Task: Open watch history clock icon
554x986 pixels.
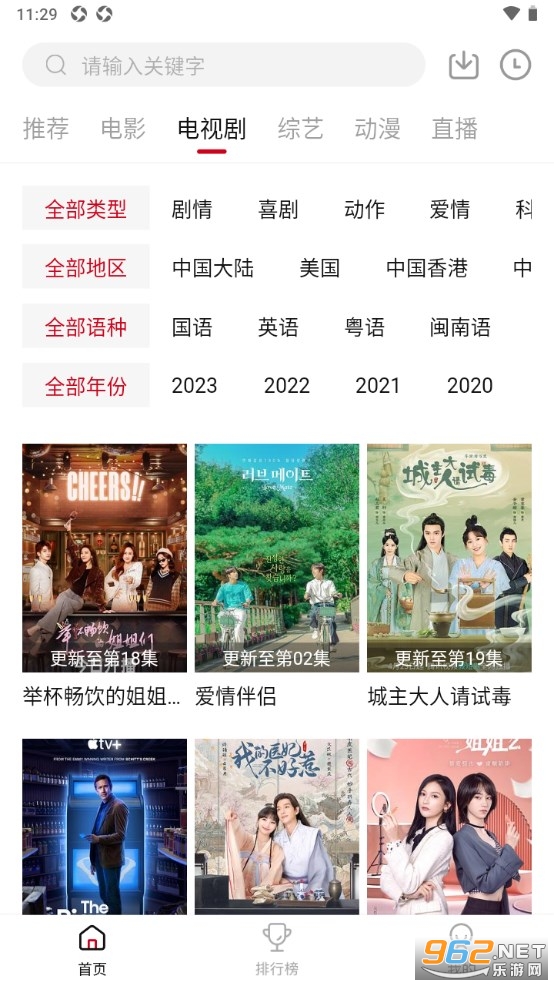Action: [515, 65]
